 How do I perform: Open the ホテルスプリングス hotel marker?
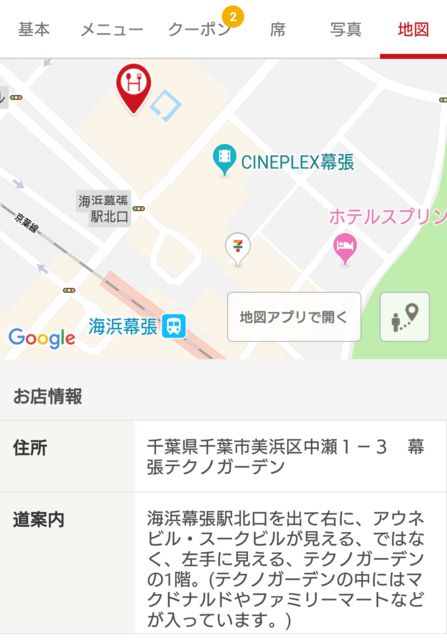345,249
